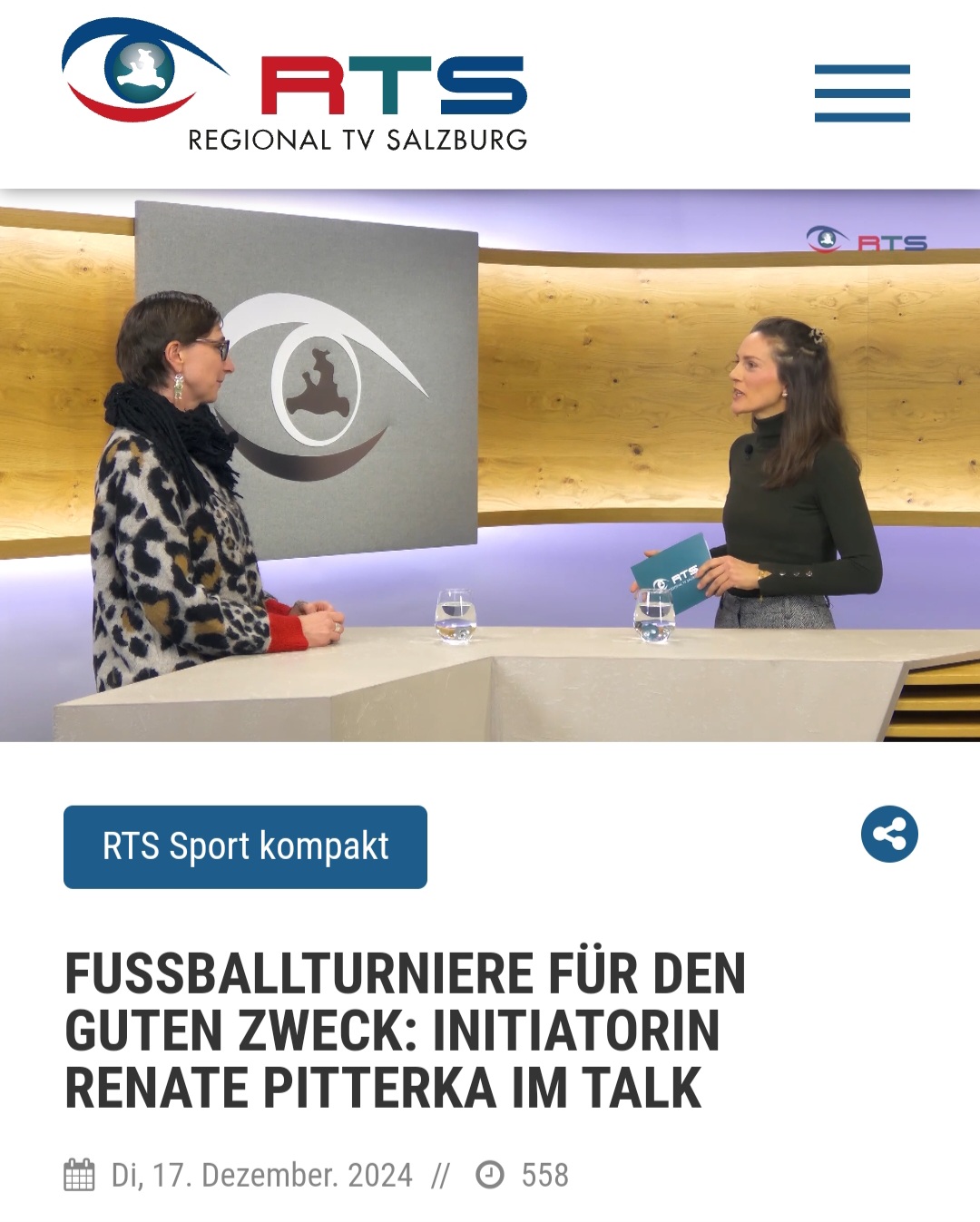This screenshot has height=1222, width=980.
Task: Share this article via share icon
Action: [x=888, y=834]
